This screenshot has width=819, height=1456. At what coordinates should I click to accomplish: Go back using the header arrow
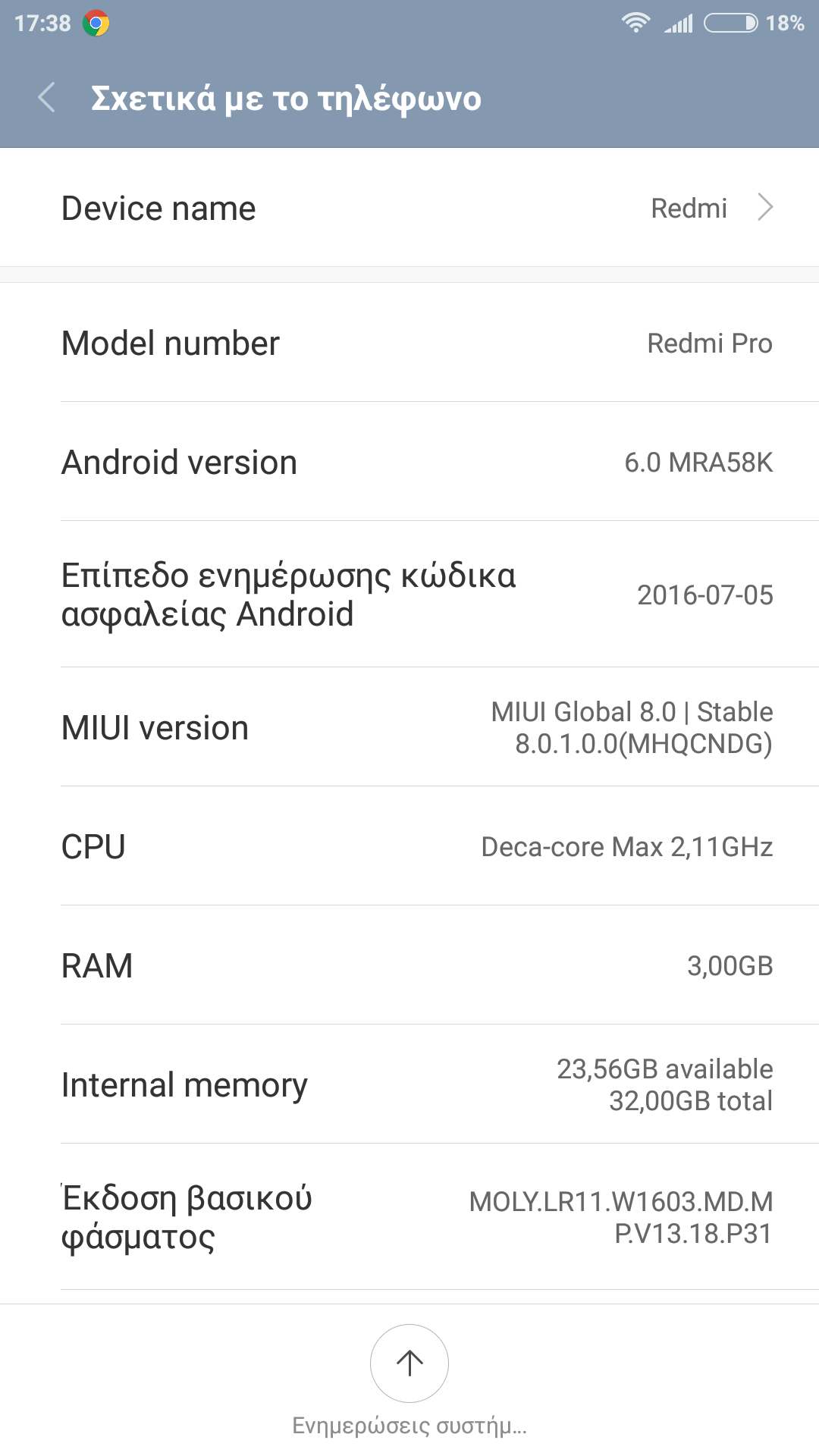click(x=47, y=98)
